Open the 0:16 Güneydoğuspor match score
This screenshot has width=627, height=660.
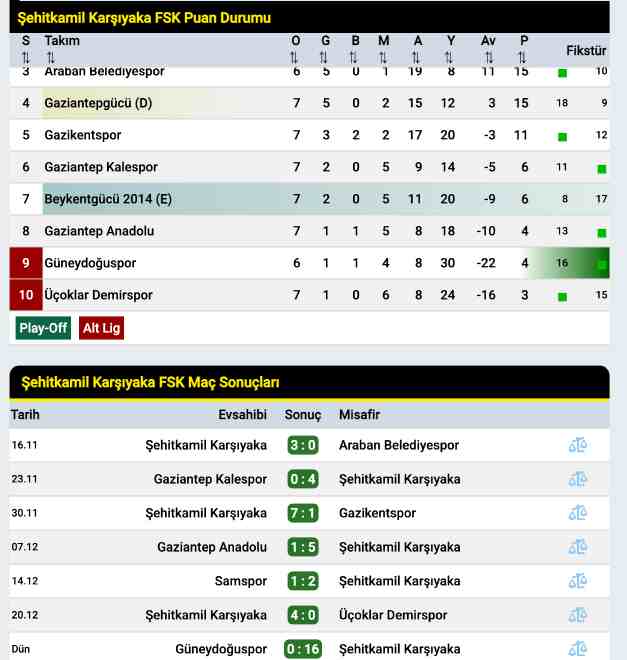(x=303, y=649)
